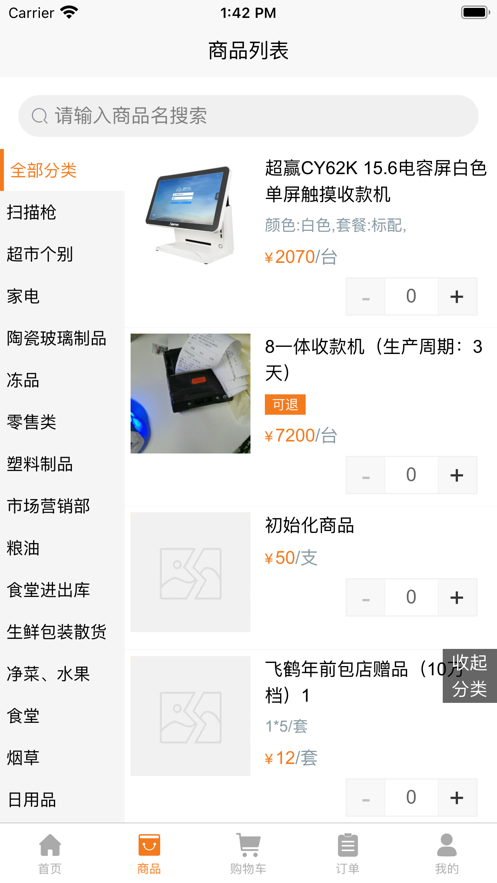Image resolution: width=497 pixels, height=883 pixels.
Task: Open the 超赢CY62K收款机 product image
Action: point(190,215)
